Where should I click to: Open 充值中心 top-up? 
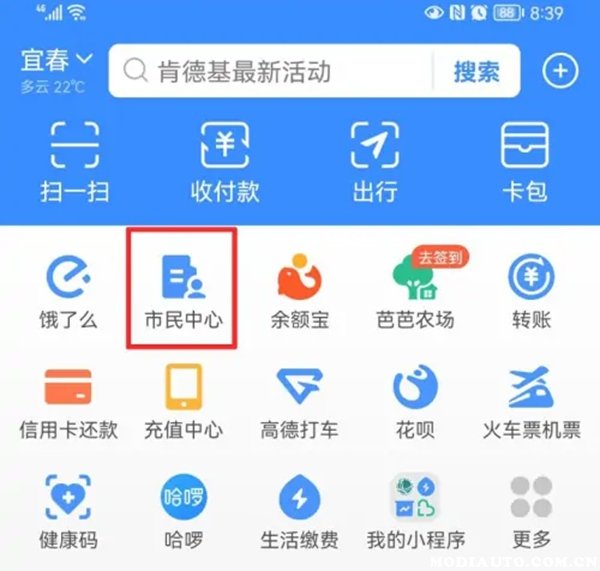pyautogui.click(x=182, y=401)
